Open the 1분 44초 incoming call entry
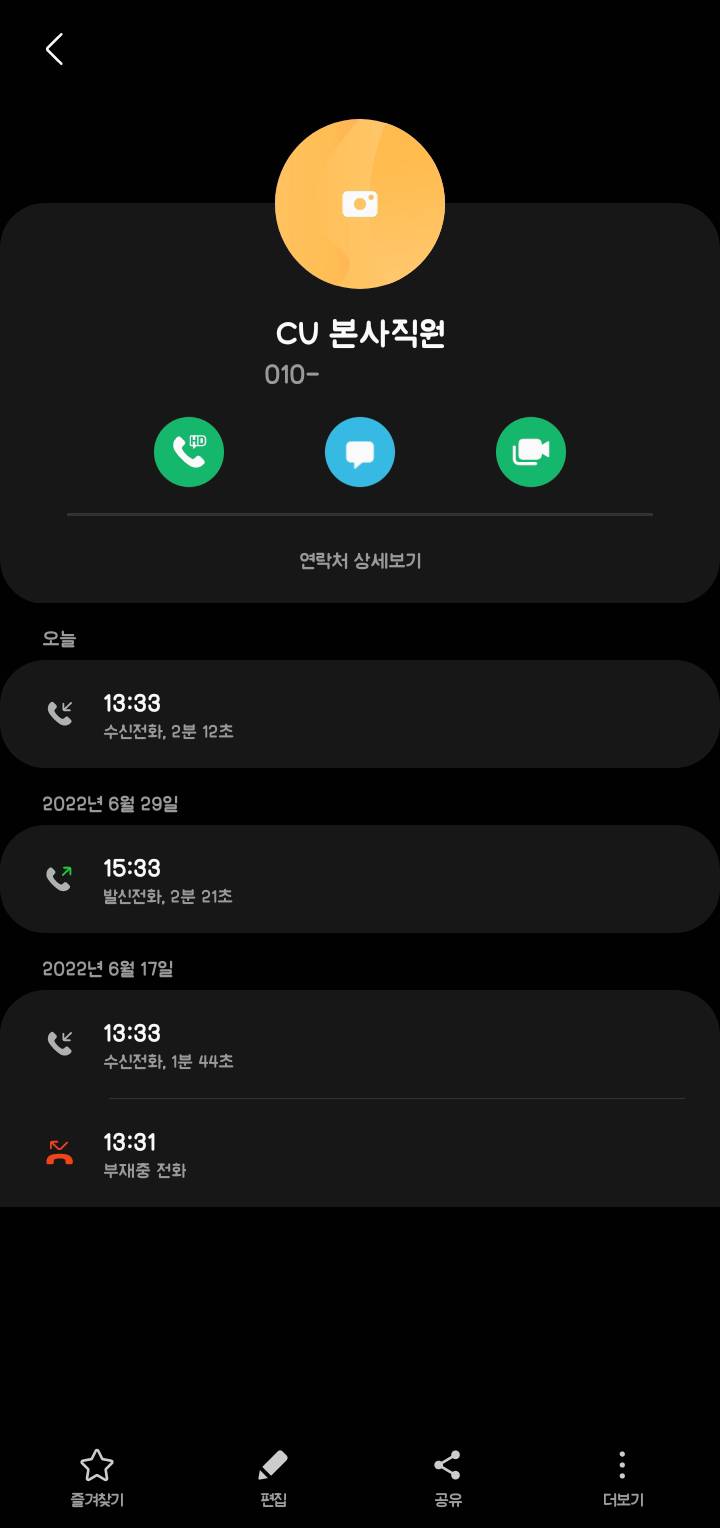720x1528 pixels. [x=360, y=1044]
